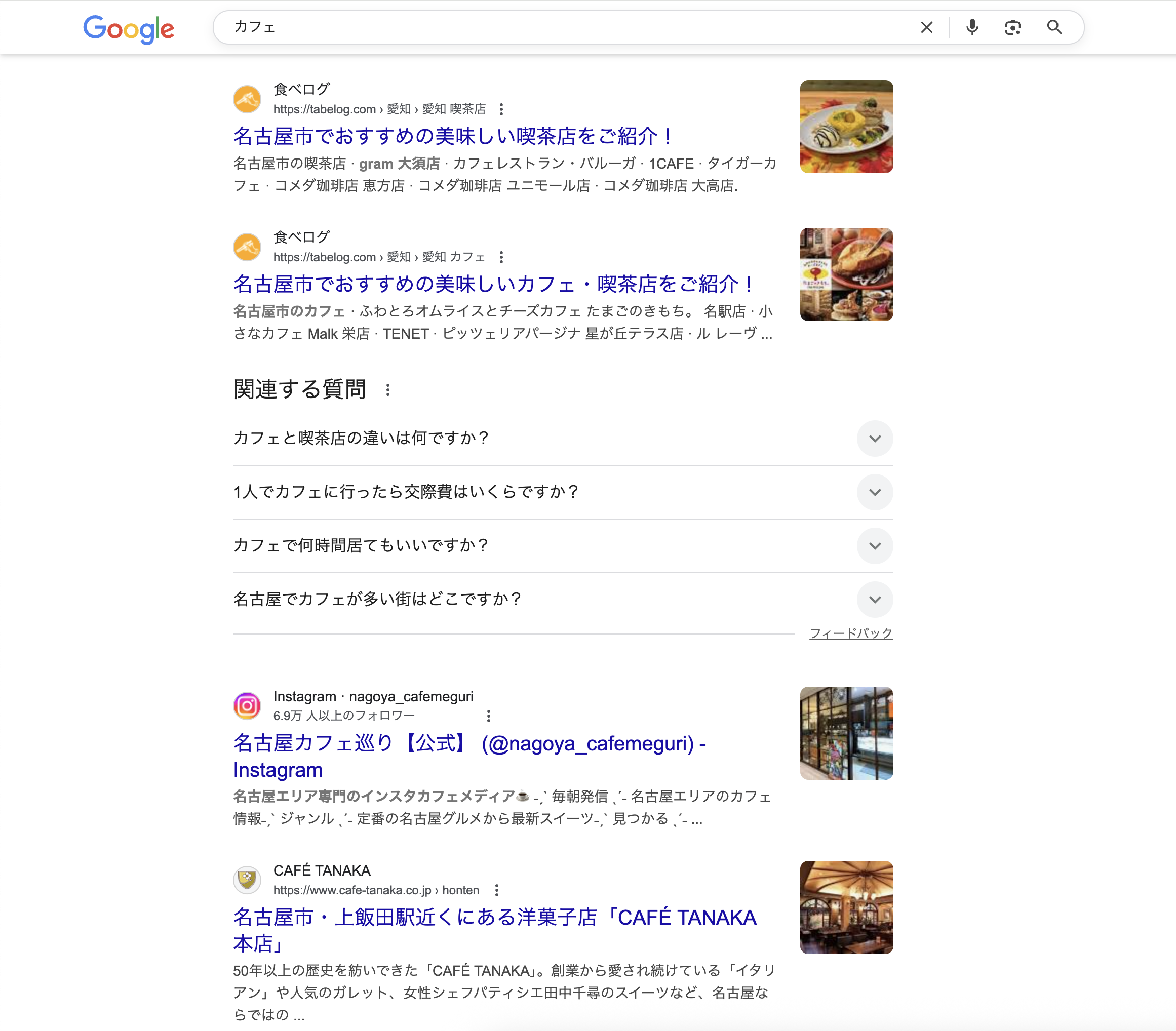Screen dimensions: 1176x1031
Task: Tap the magnifier search button
Action: pos(1054,27)
